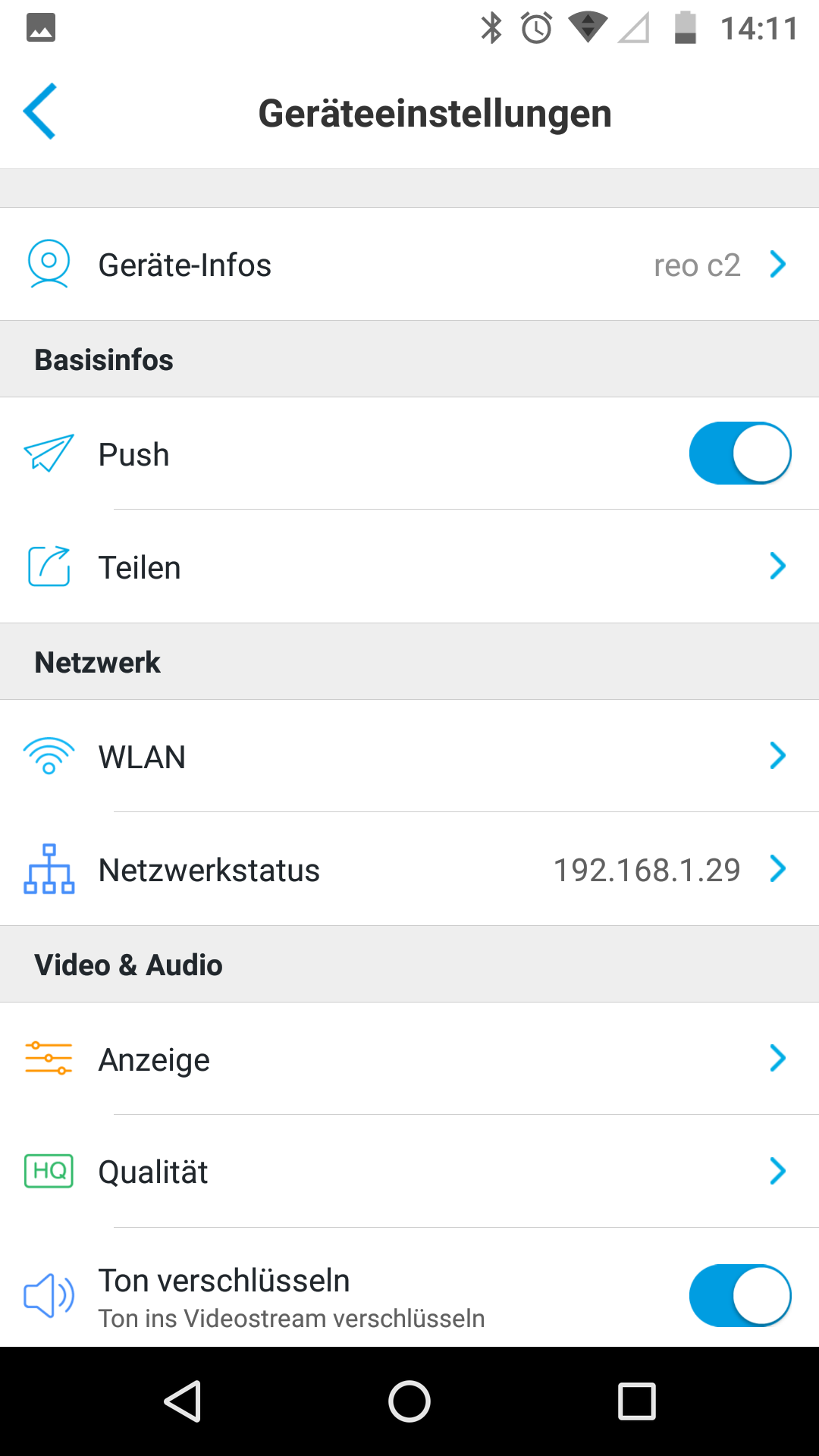Open Qualität video settings
819x1456 pixels.
[x=409, y=1172]
